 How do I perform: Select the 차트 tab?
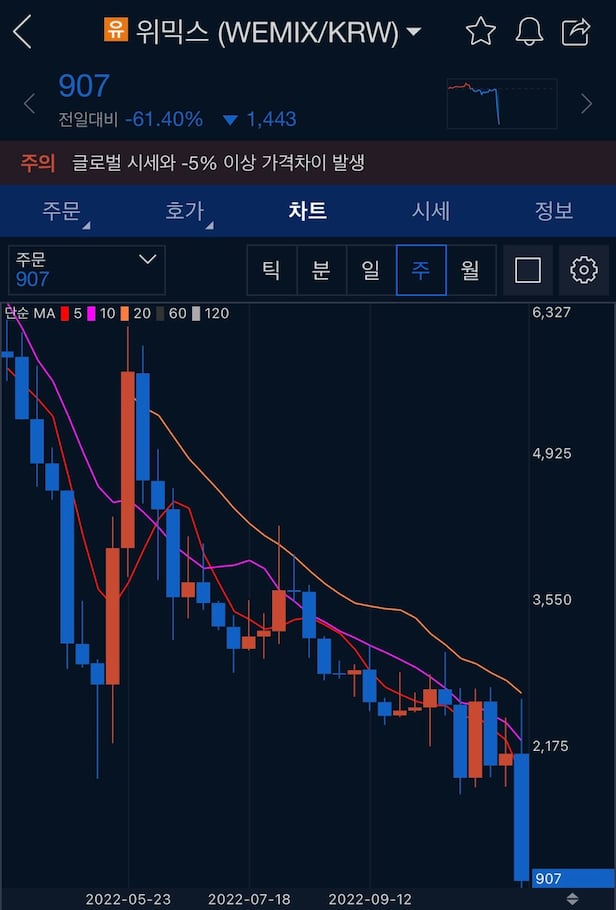pos(307,211)
